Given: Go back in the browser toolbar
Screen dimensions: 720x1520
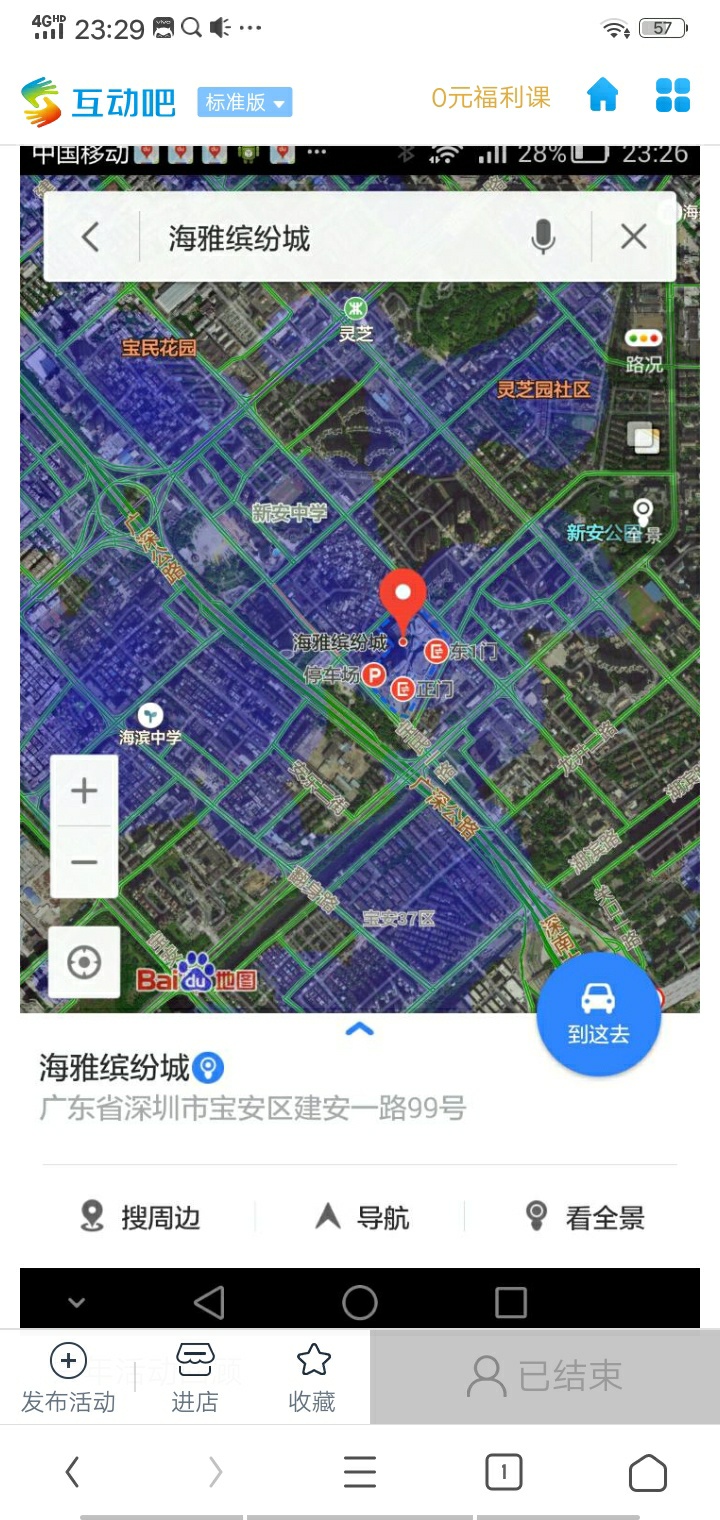Looking at the screenshot, I should click(x=72, y=1471).
